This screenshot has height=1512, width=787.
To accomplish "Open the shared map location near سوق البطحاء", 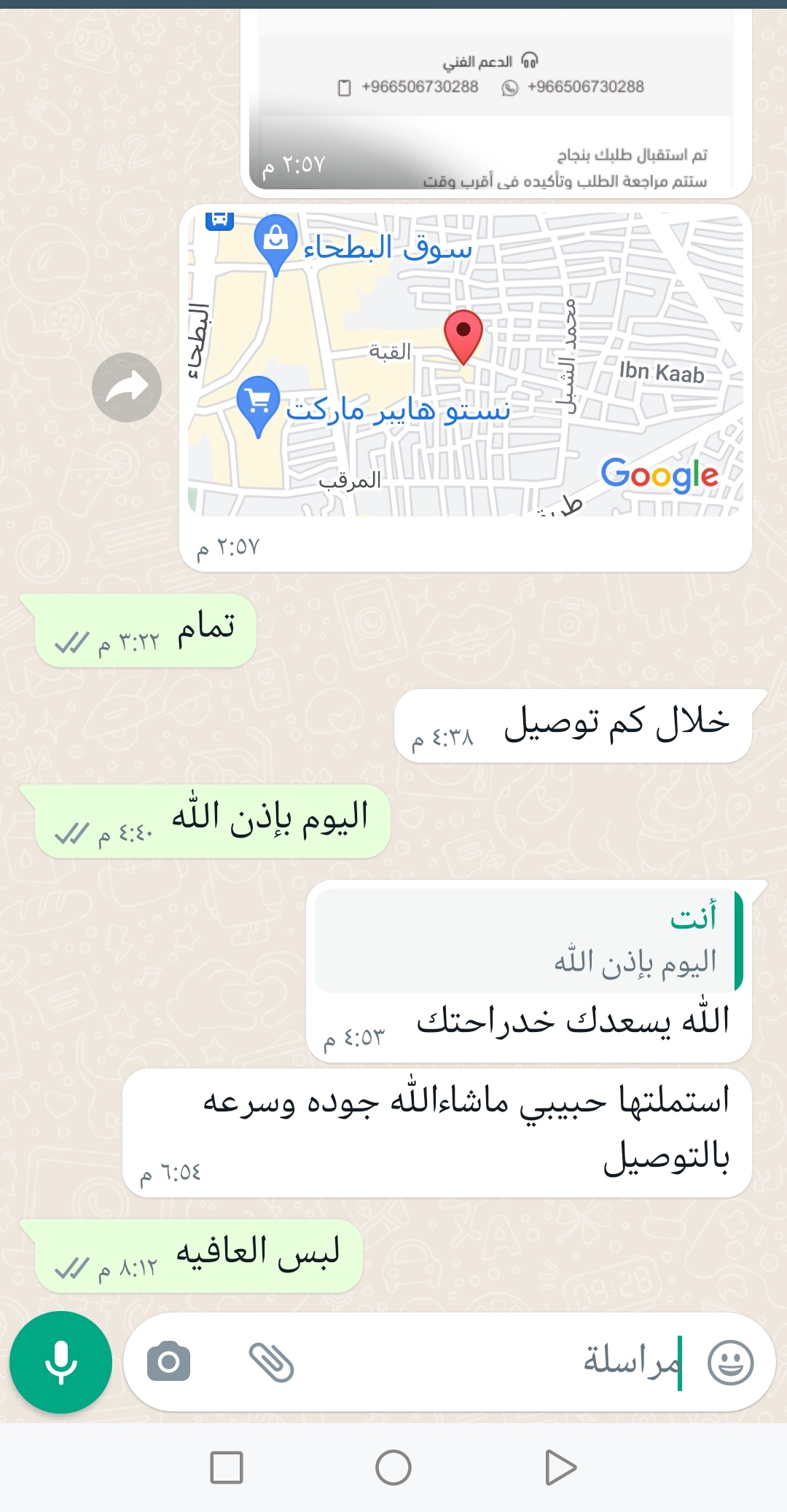I will point(466,364).
